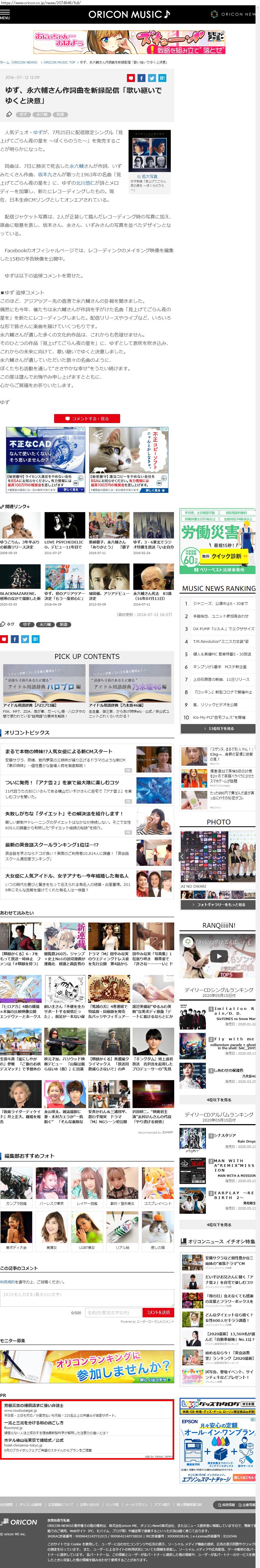Share article on Twitter from top icons

pyautogui.click(x=152, y=78)
